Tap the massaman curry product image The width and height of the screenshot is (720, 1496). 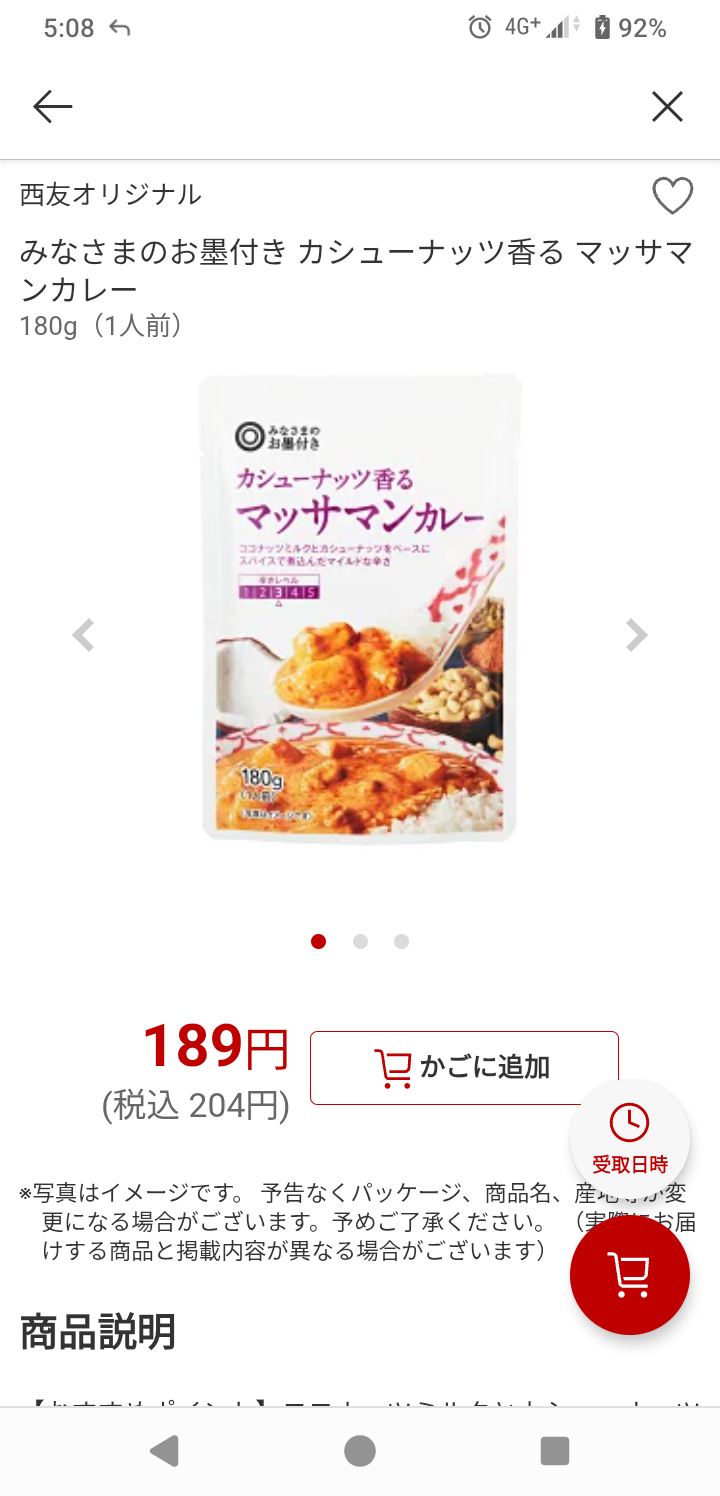[360, 608]
